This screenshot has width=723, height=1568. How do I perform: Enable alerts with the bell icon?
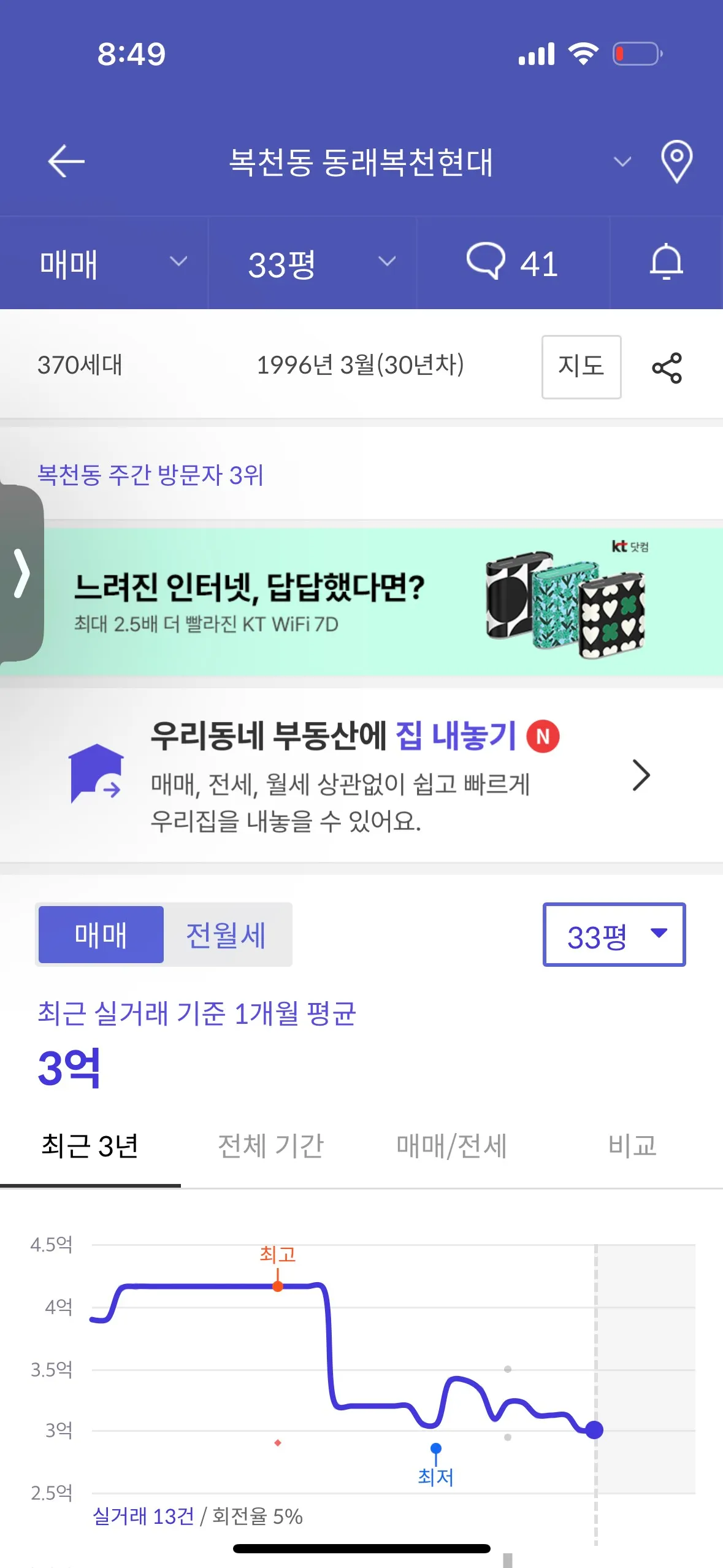click(666, 264)
